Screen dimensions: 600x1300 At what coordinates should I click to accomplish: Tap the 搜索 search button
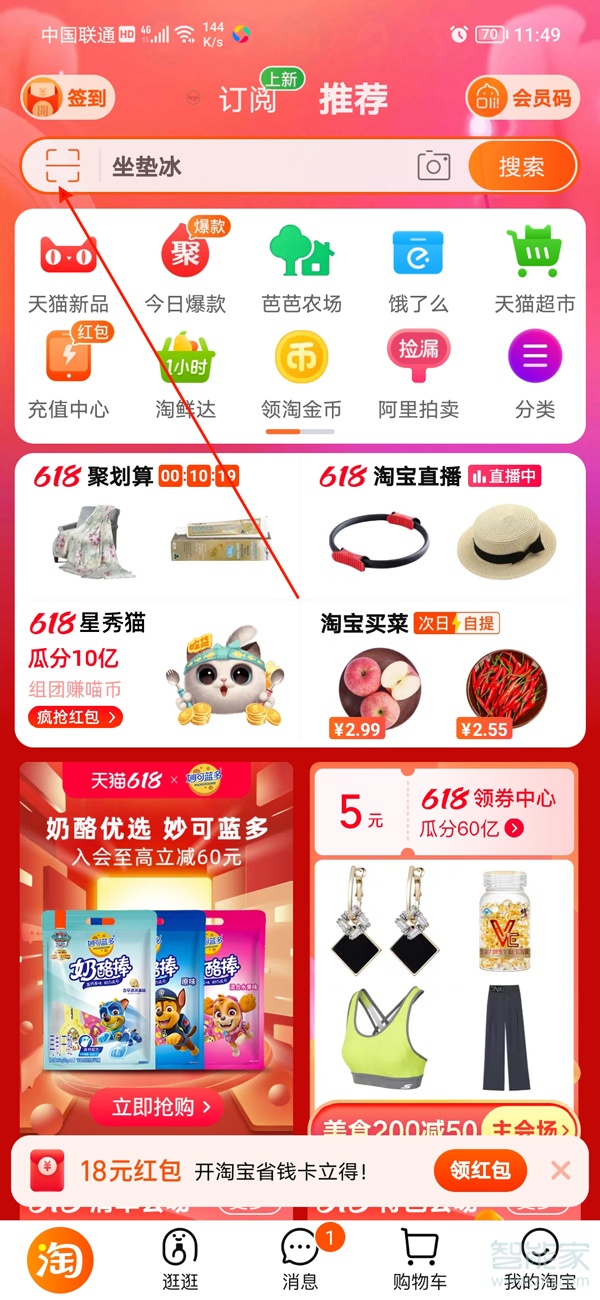click(x=521, y=166)
